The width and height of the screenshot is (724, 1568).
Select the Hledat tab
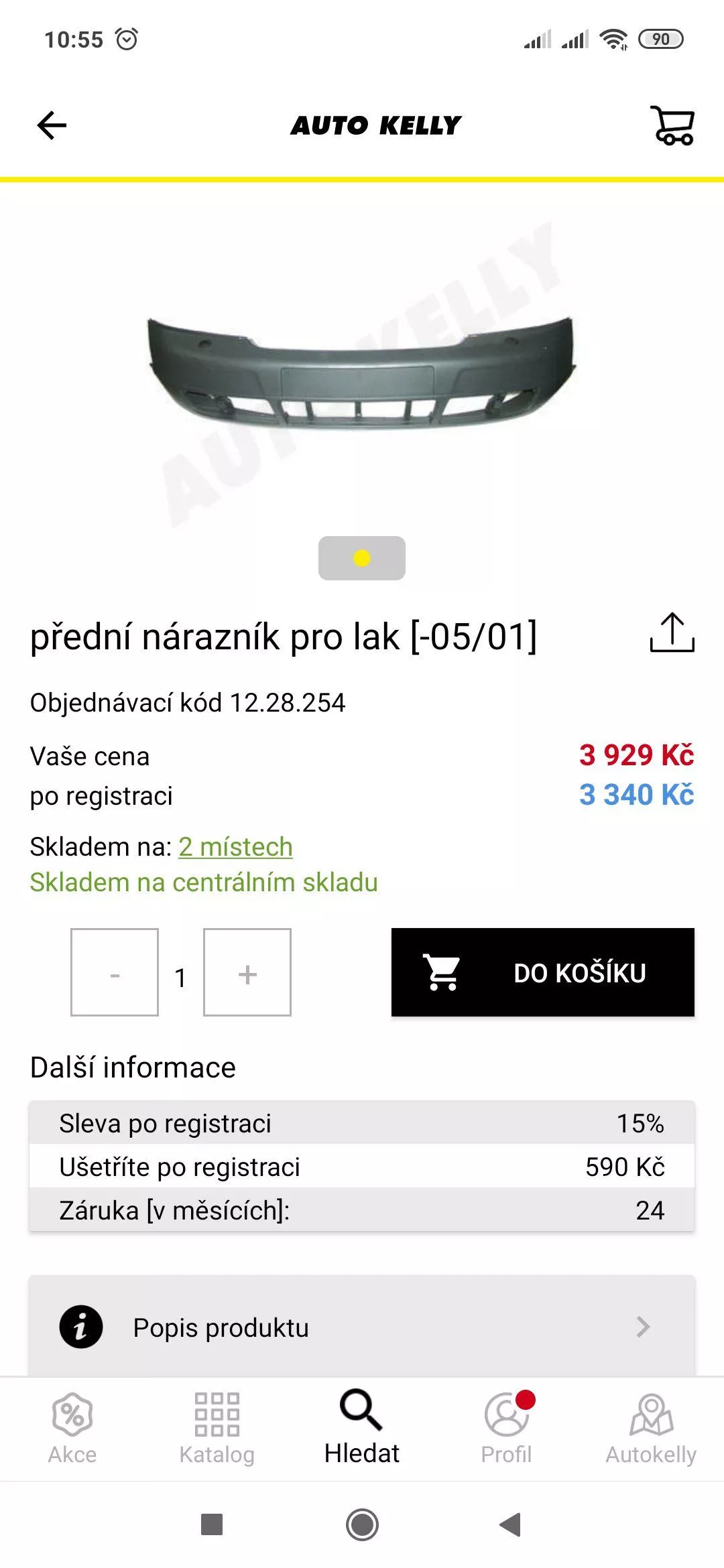coord(362,1427)
